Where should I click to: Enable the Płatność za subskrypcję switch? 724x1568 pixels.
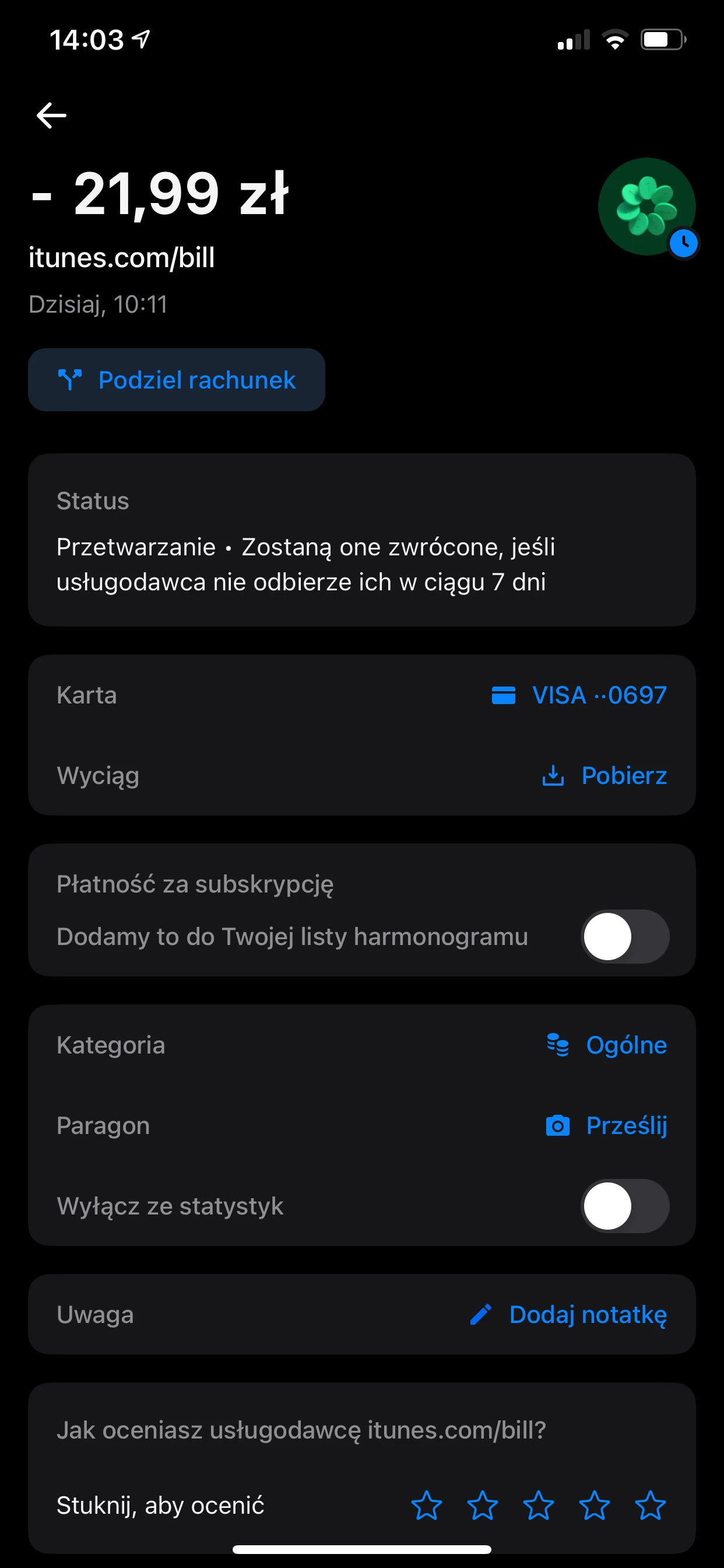625,936
